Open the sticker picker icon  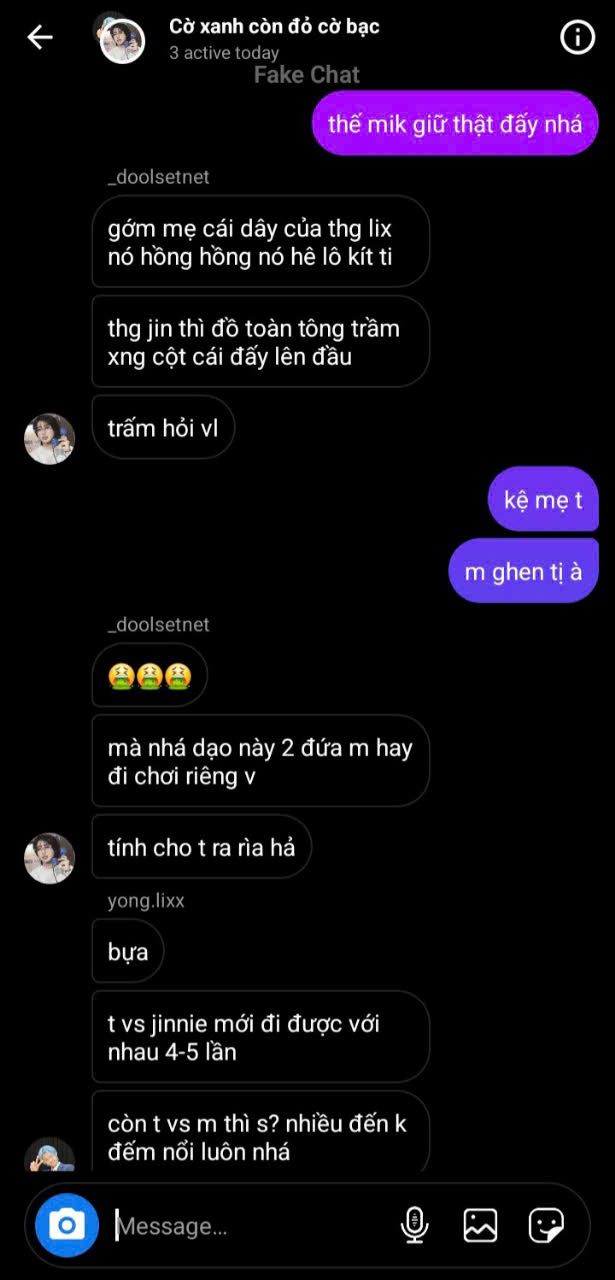546,1224
